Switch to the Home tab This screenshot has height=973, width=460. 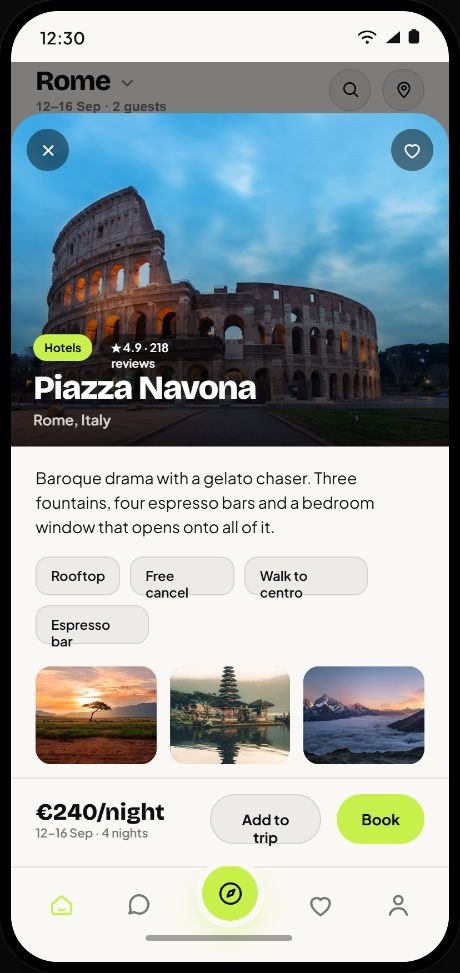tap(61, 906)
